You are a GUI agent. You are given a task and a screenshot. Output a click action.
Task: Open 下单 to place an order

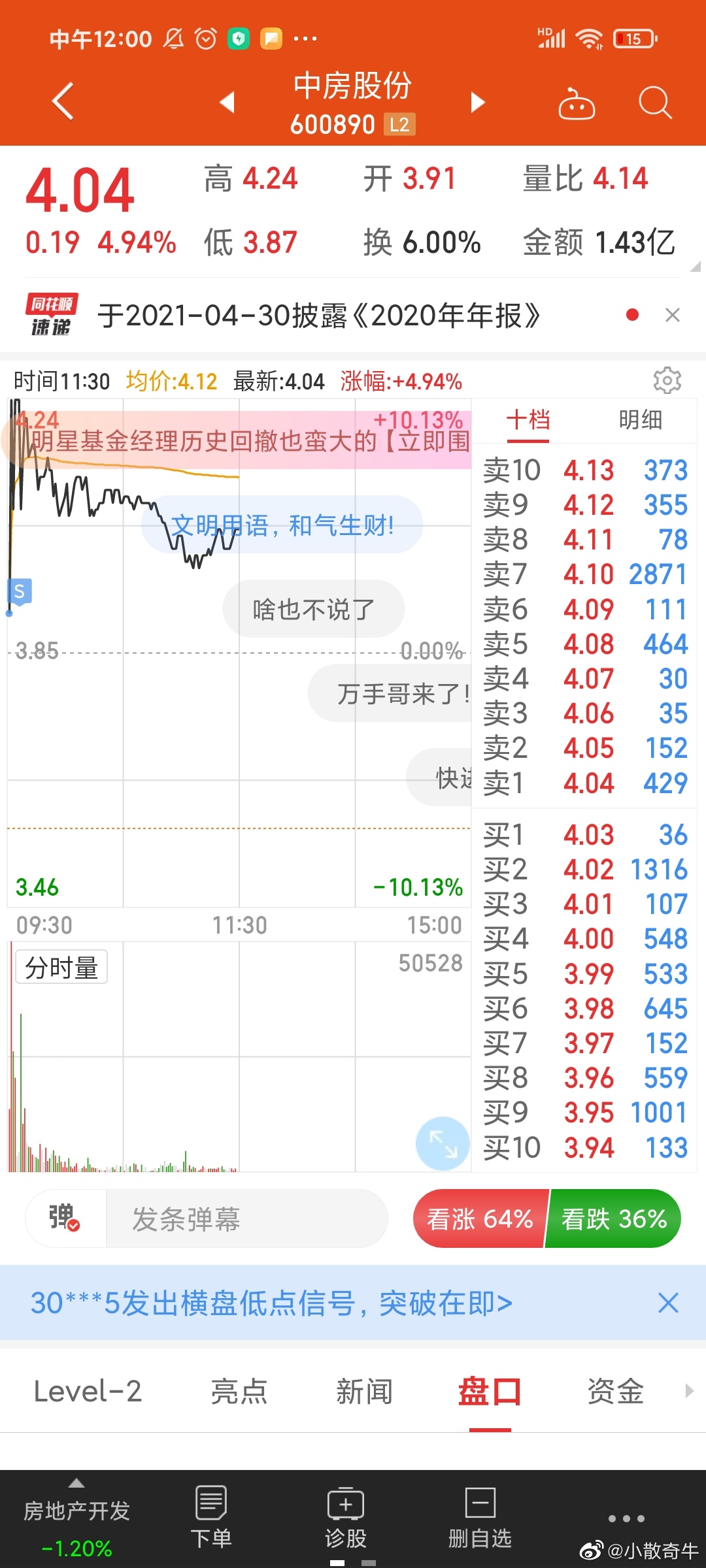point(211,1518)
